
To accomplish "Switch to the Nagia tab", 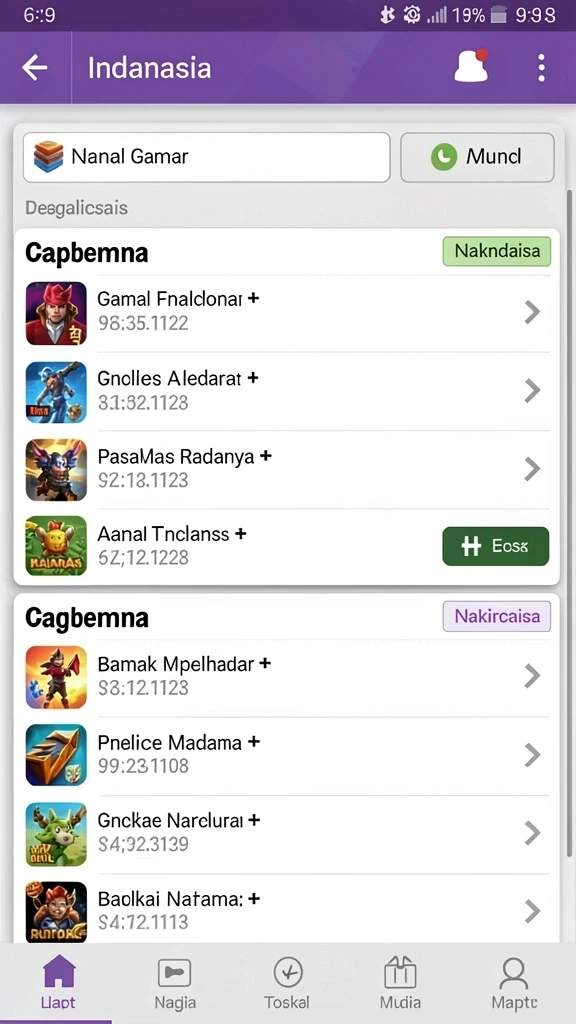I will tap(174, 983).
